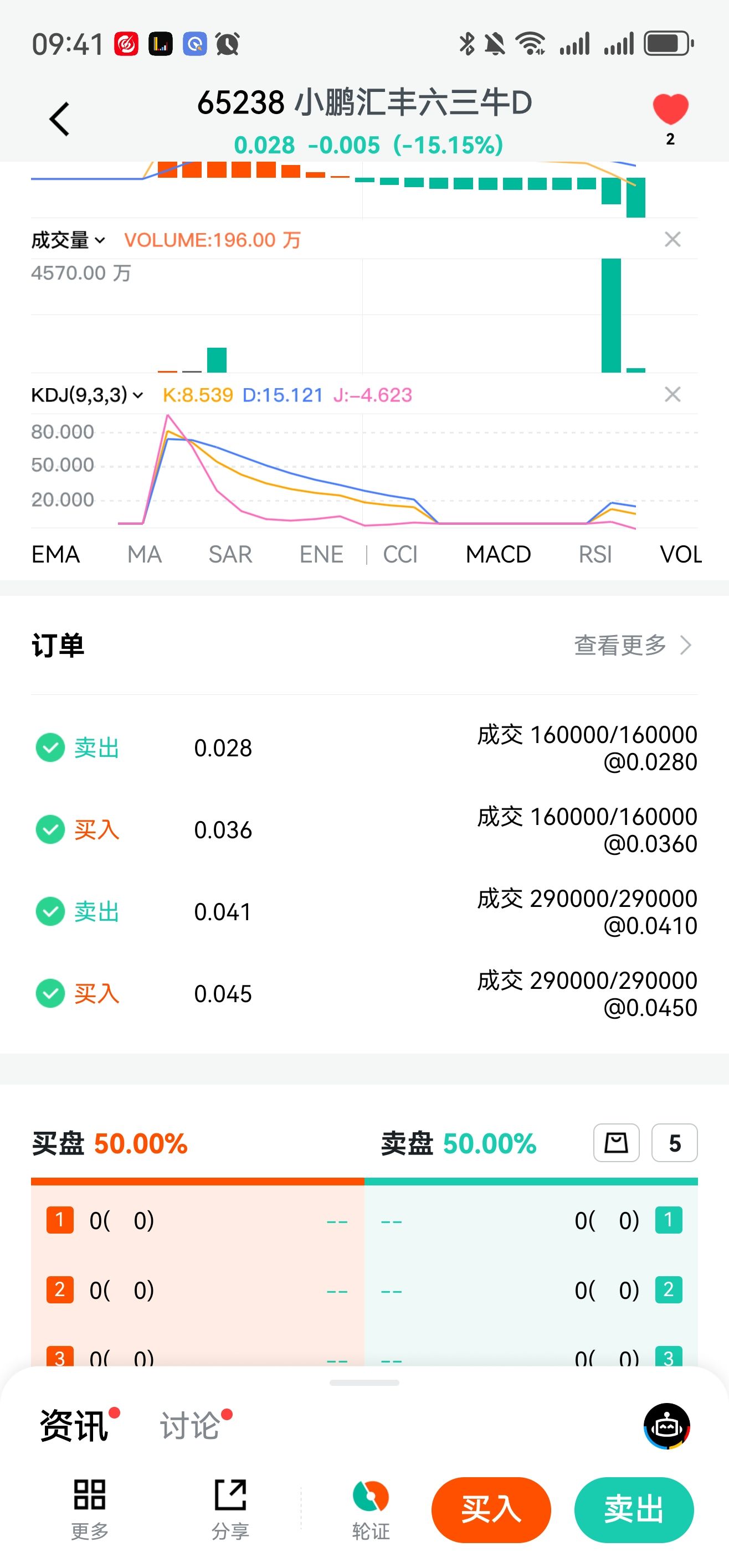729x1568 pixels.
Task: Close the 成交量 volume chart panel
Action: (x=672, y=239)
